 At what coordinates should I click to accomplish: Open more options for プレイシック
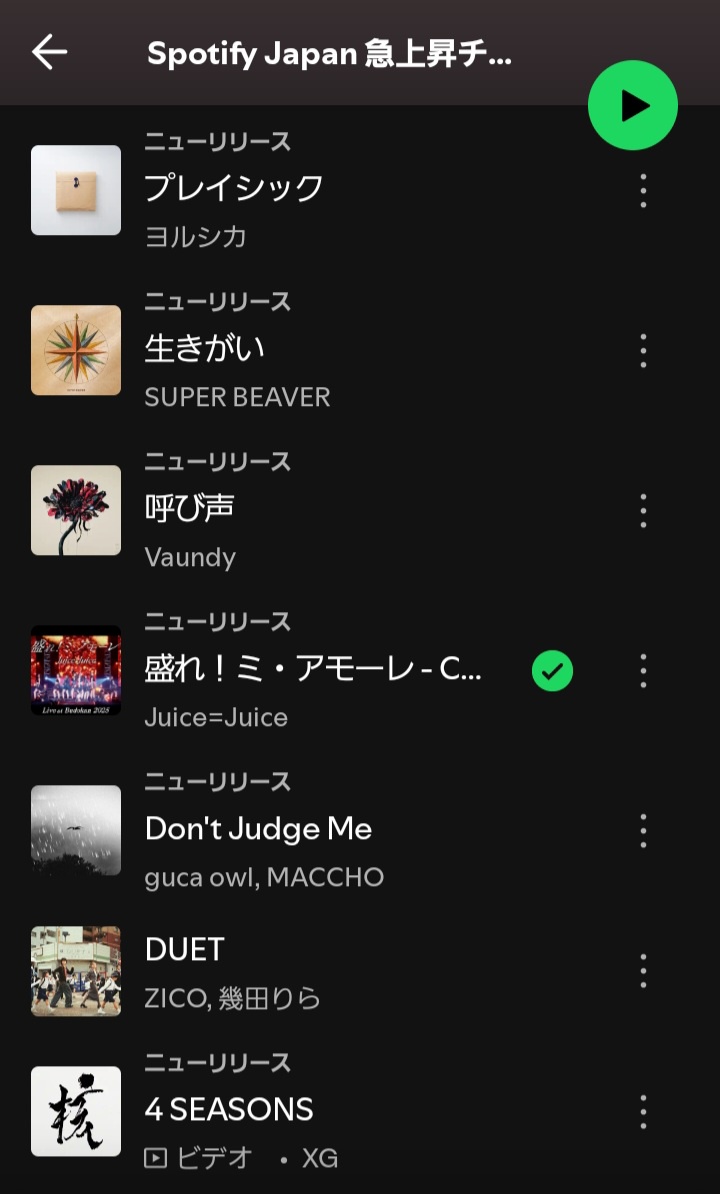(x=643, y=190)
